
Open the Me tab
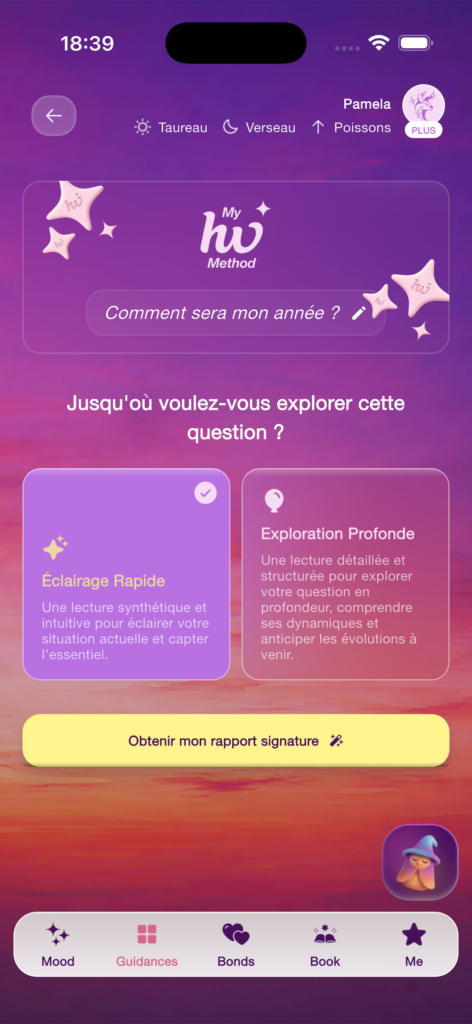coord(414,945)
